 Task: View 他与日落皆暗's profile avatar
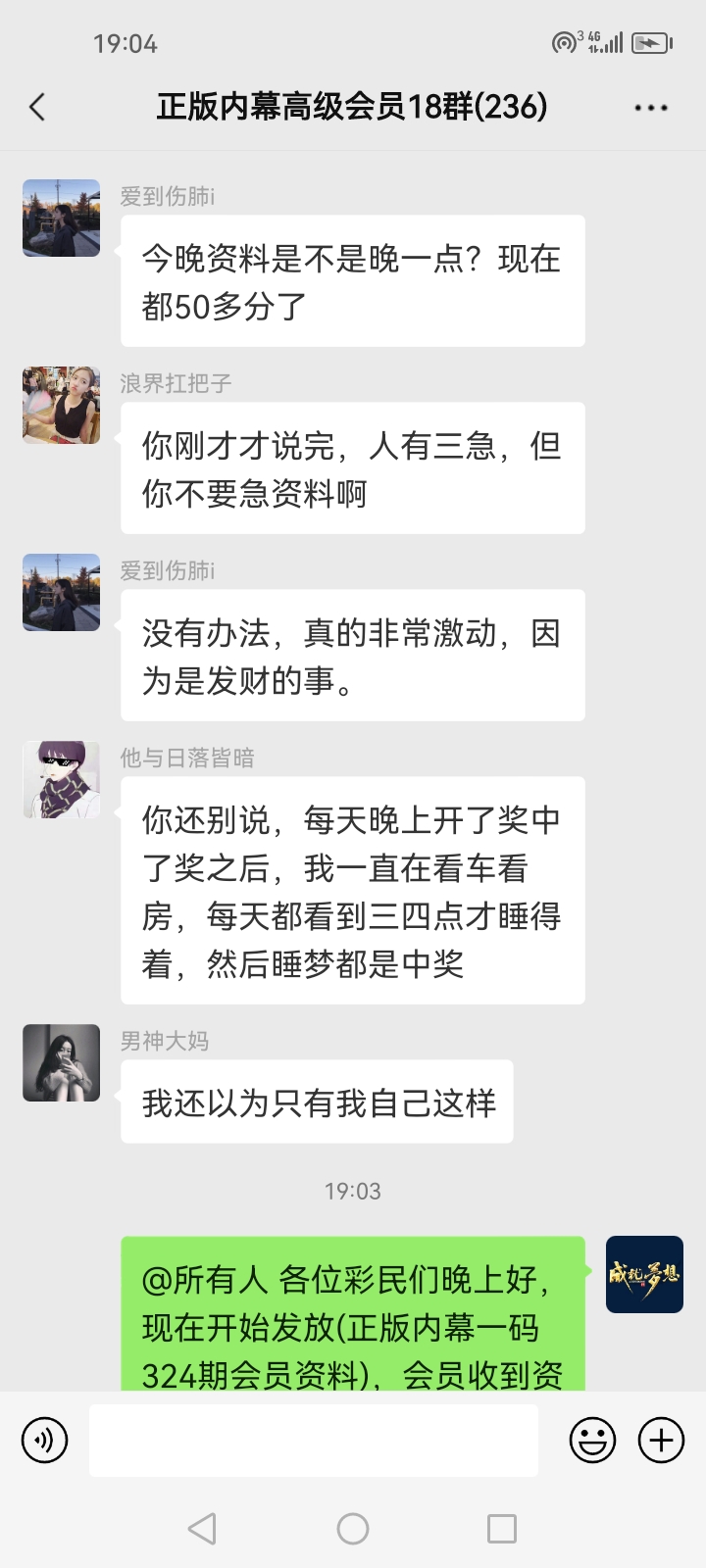point(62,780)
